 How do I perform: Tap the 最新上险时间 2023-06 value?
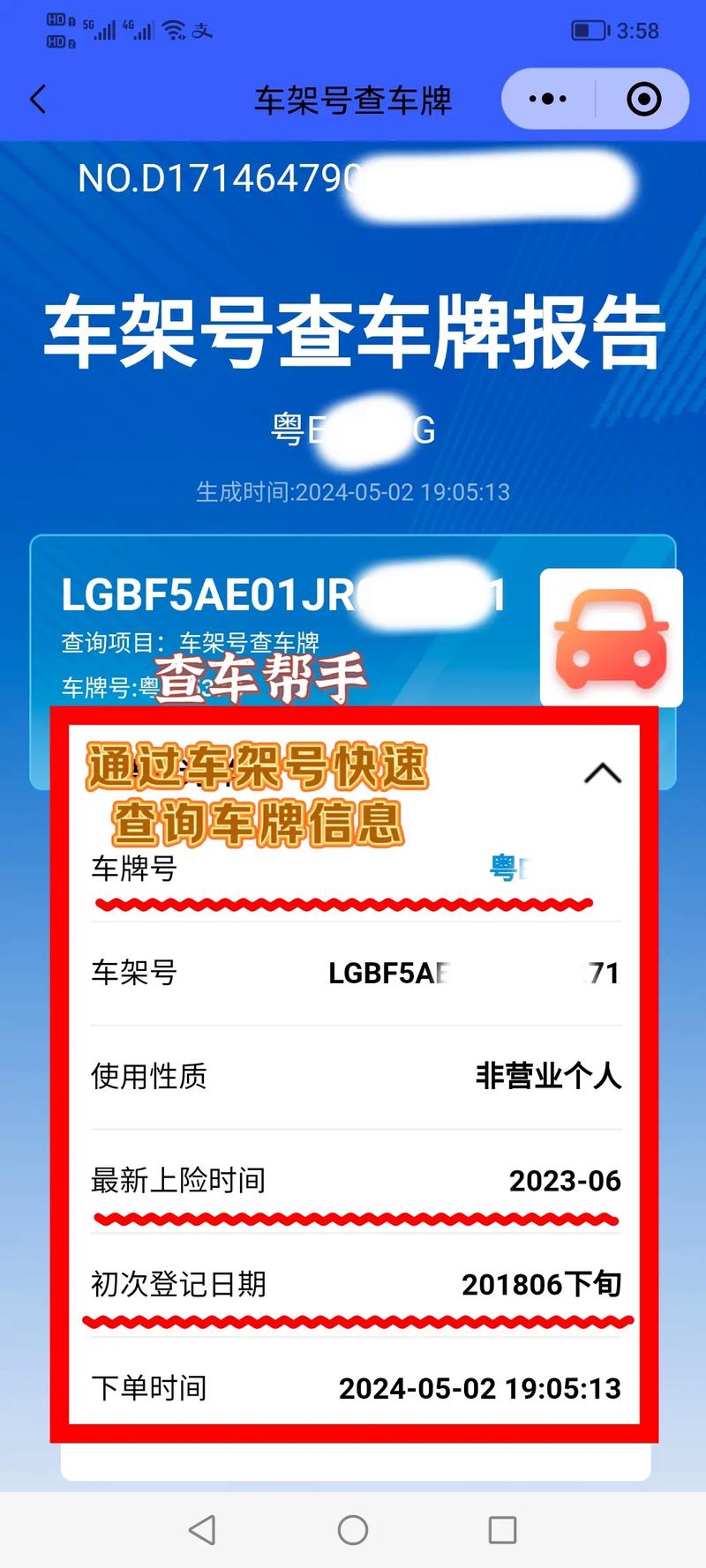[567, 1179]
